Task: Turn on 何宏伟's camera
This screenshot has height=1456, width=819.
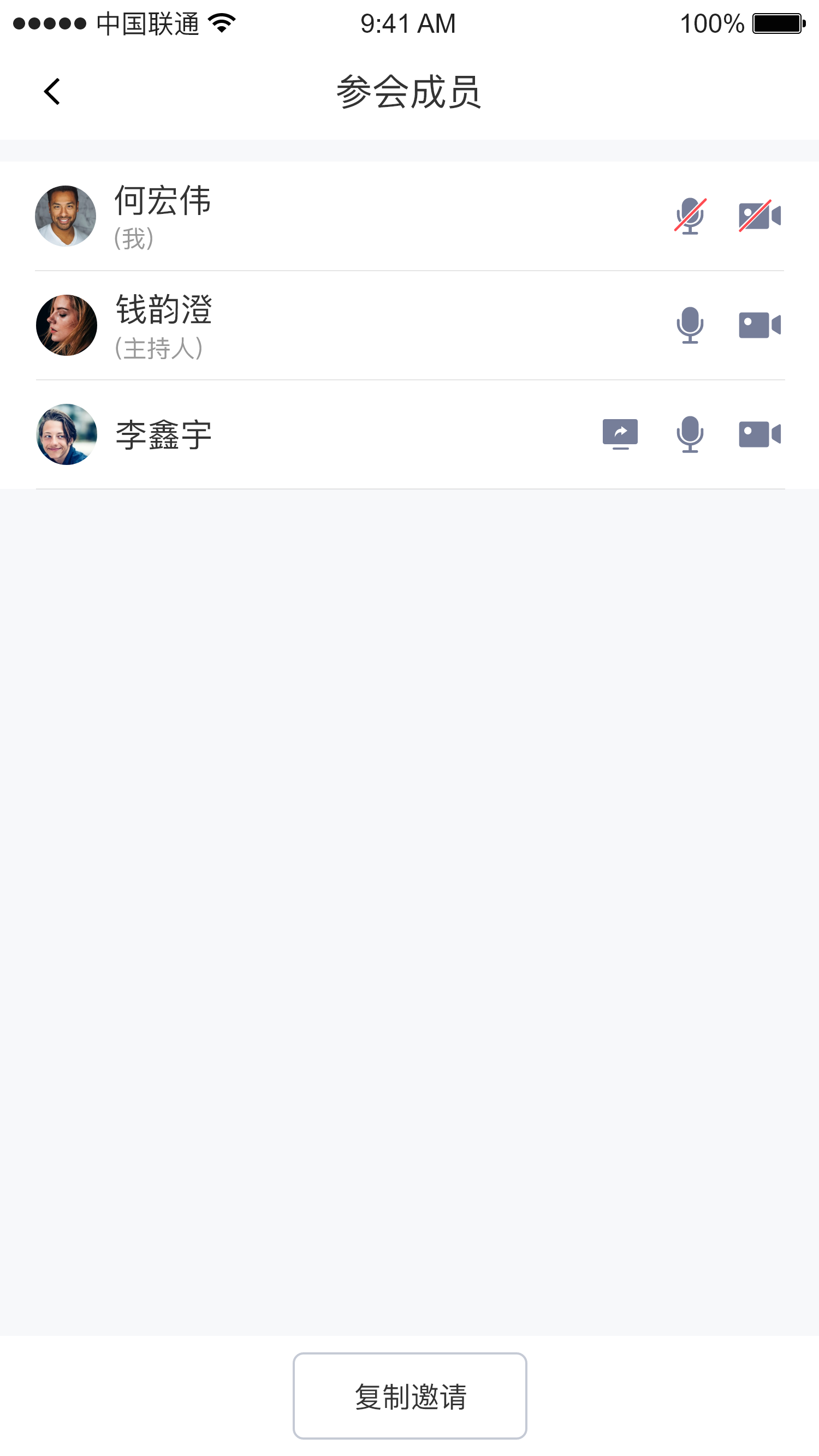Action: pyautogui.click(x=759, y=216)
